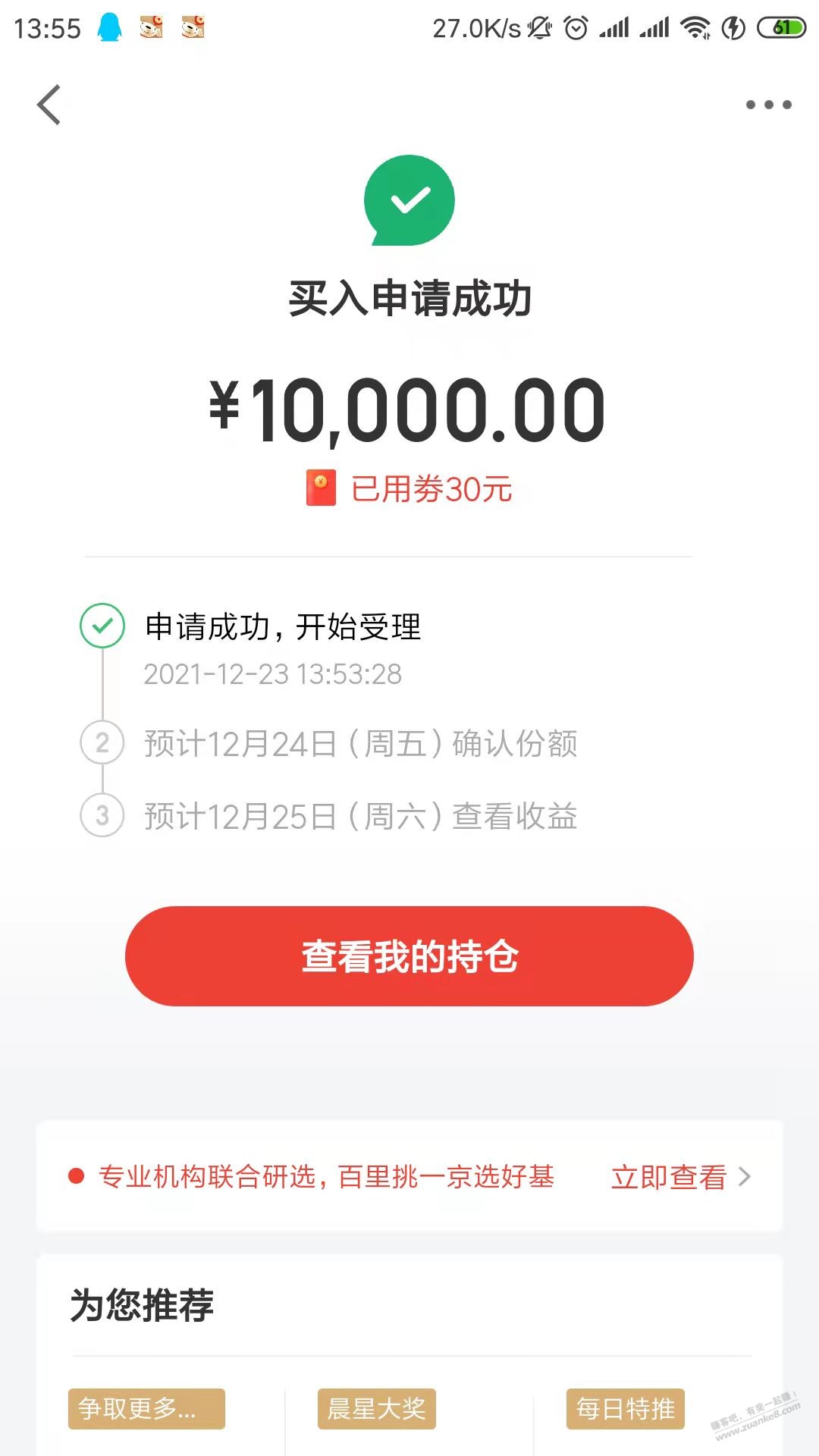Open the three-dot overflow menu
The width and height of the screenshot is (819, 1456).
pos(768,105)
